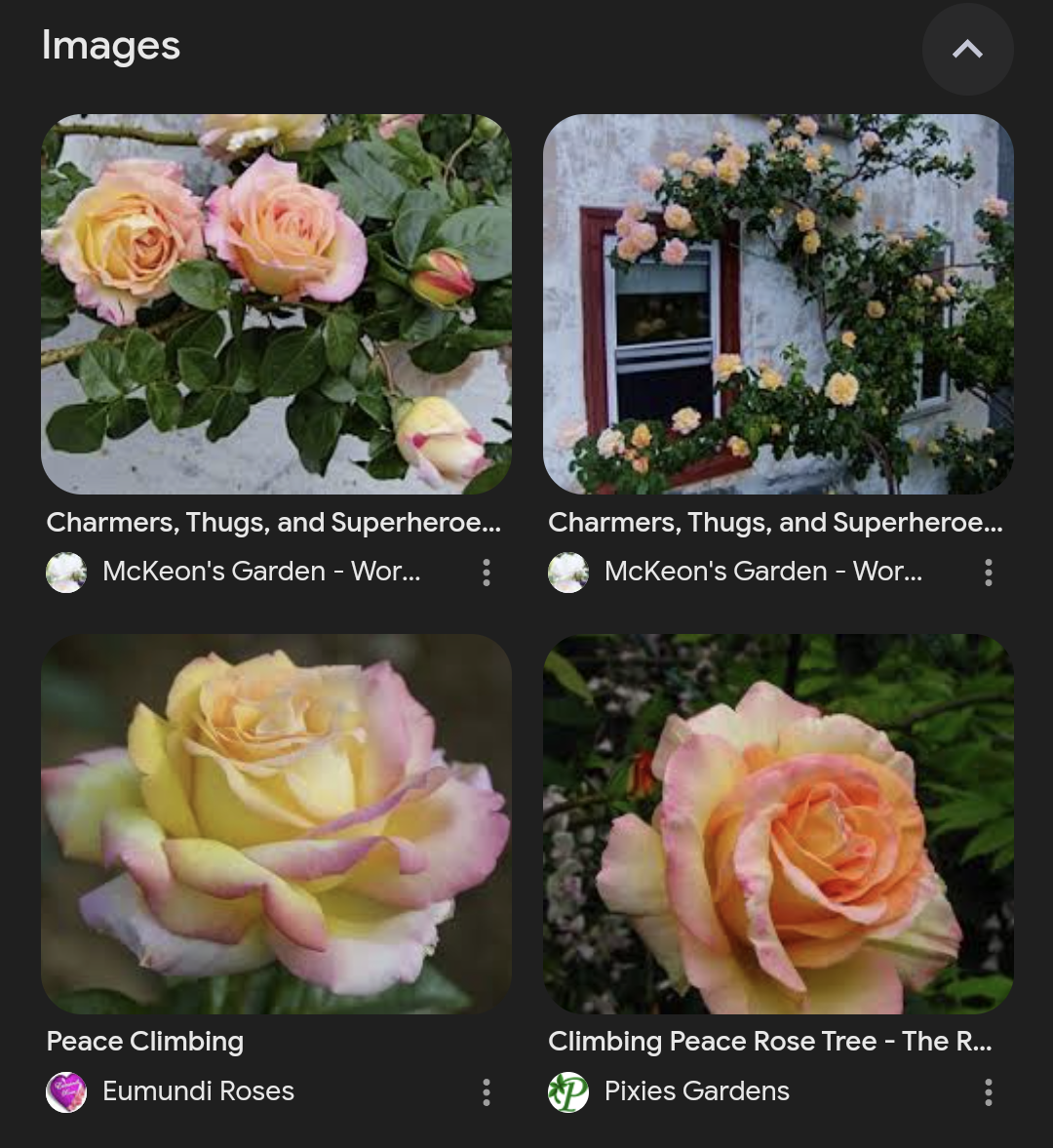Visit the Eumundi Roses source
Viewport: 1053px width, 1148px height.
[197, 1091]
